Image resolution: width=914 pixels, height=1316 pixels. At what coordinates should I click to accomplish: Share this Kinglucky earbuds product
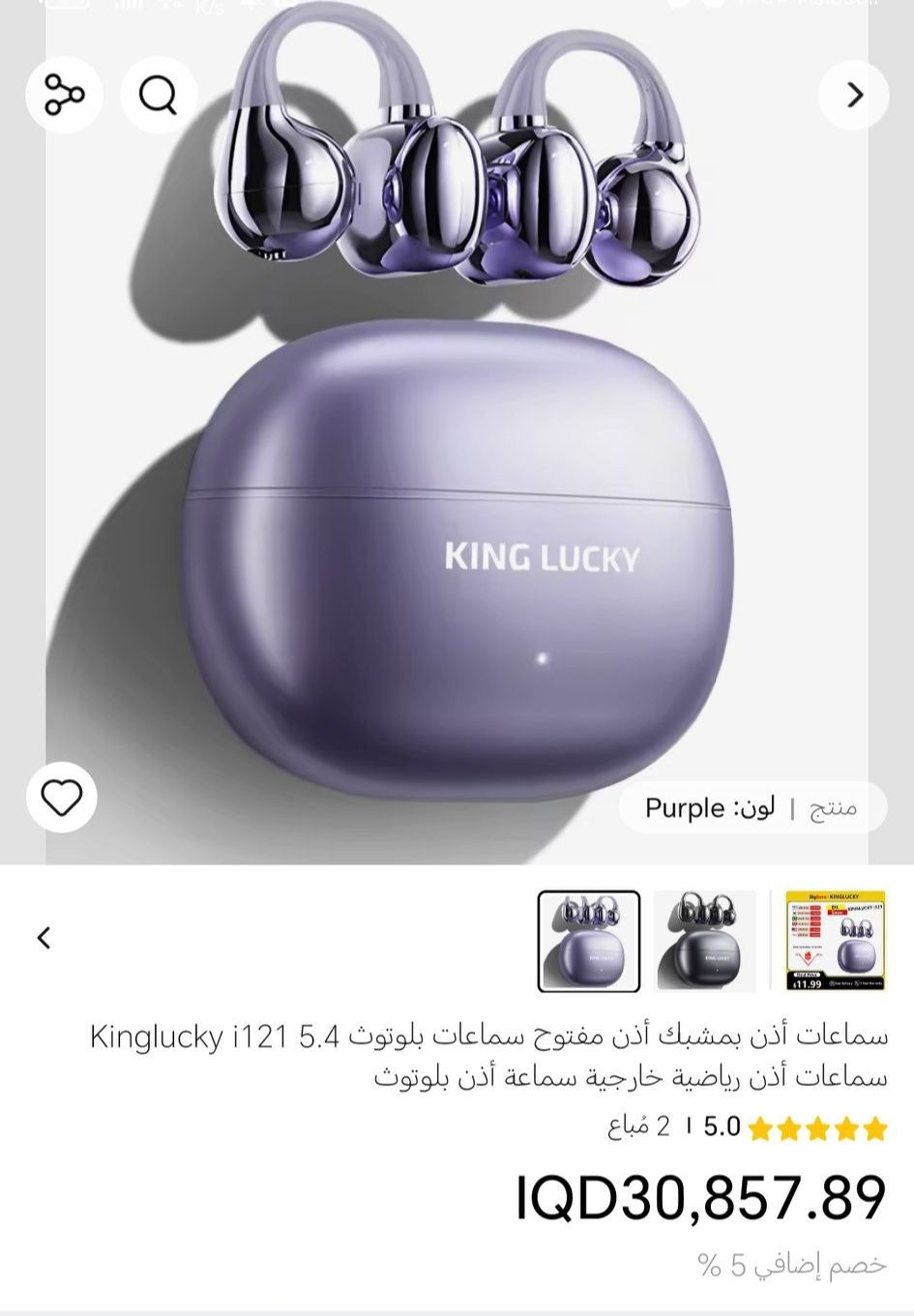coord(65,94)
